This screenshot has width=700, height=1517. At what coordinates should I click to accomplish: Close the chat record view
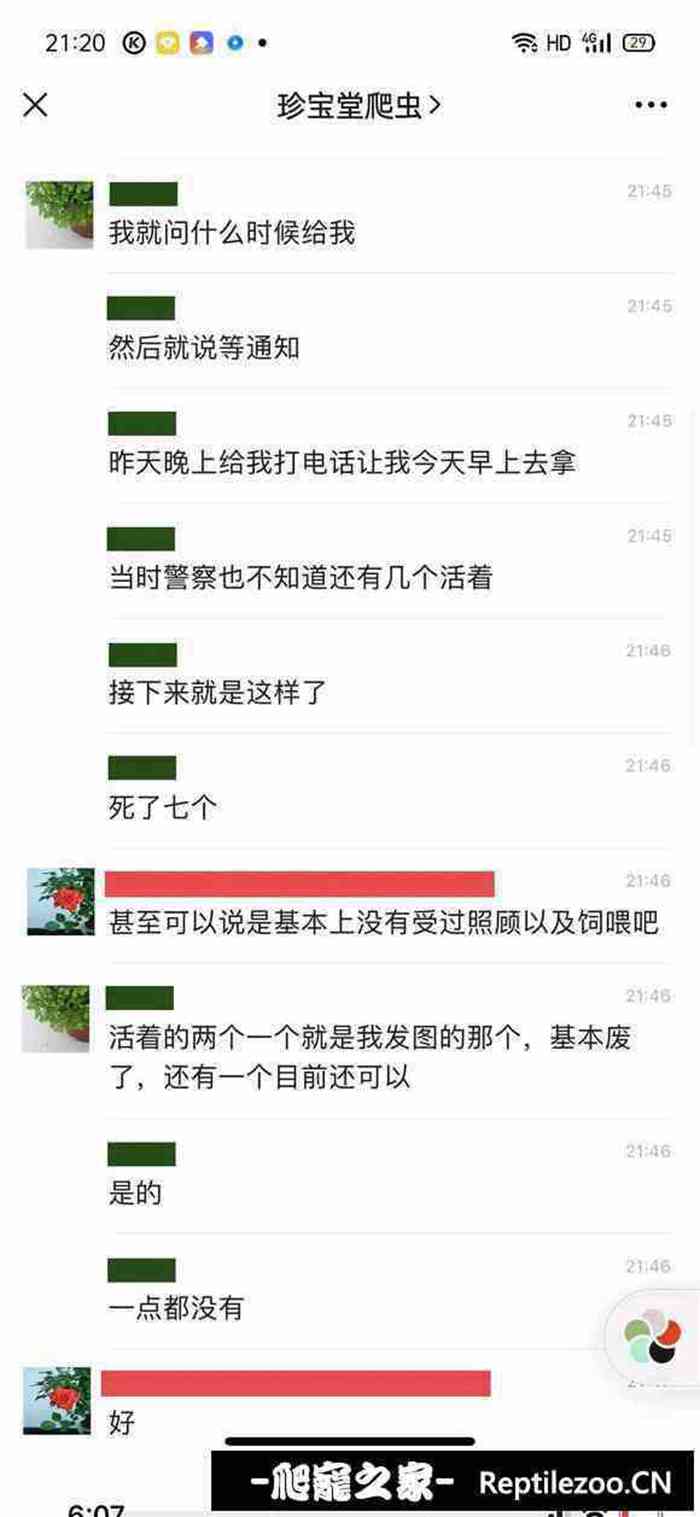pyautogui.click(x=35, y=105)
